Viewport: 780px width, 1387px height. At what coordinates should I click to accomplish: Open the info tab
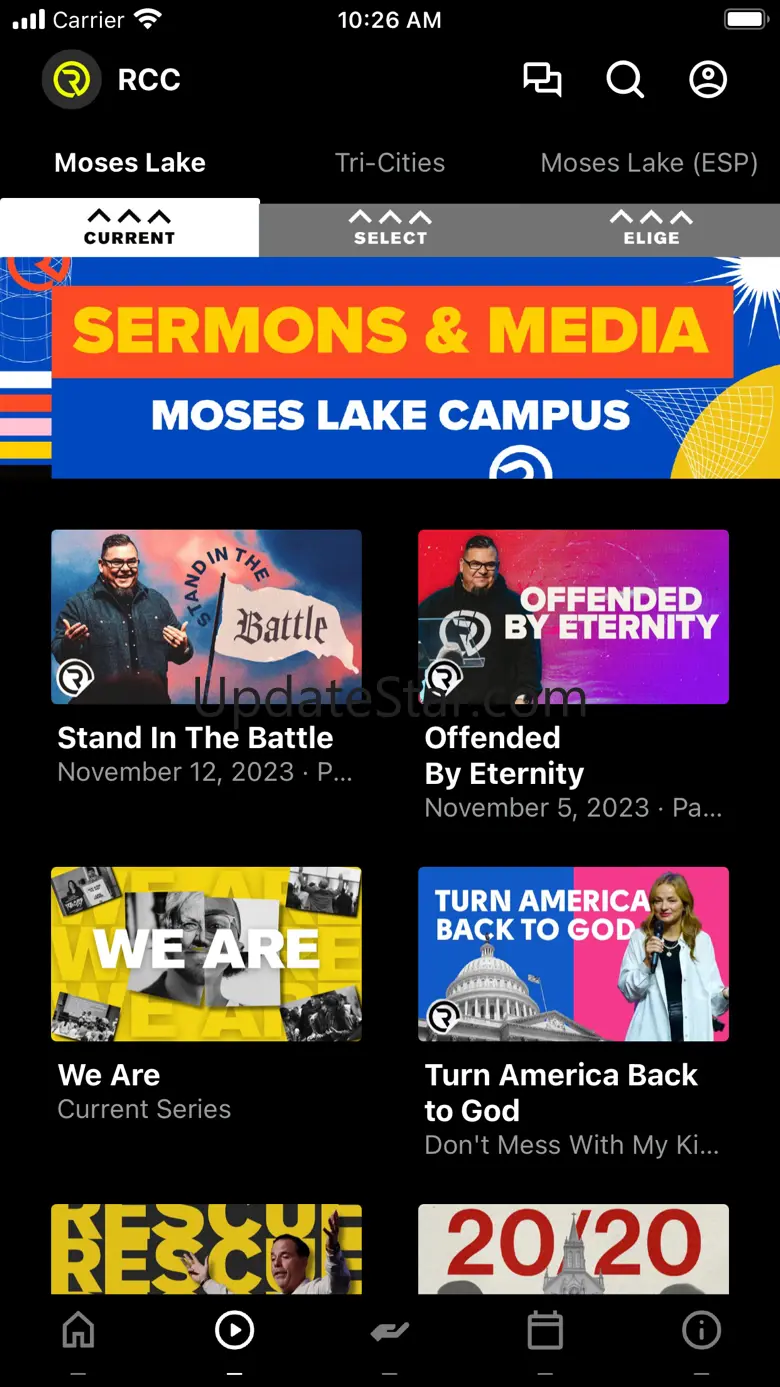point(701,1331)
